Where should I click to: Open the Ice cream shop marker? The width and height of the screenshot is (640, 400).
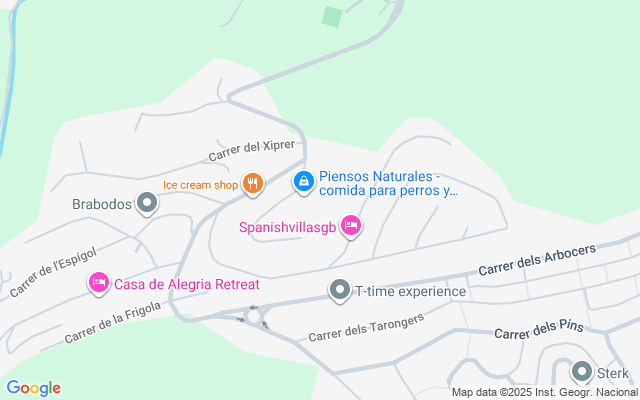(x=253, y=183)
